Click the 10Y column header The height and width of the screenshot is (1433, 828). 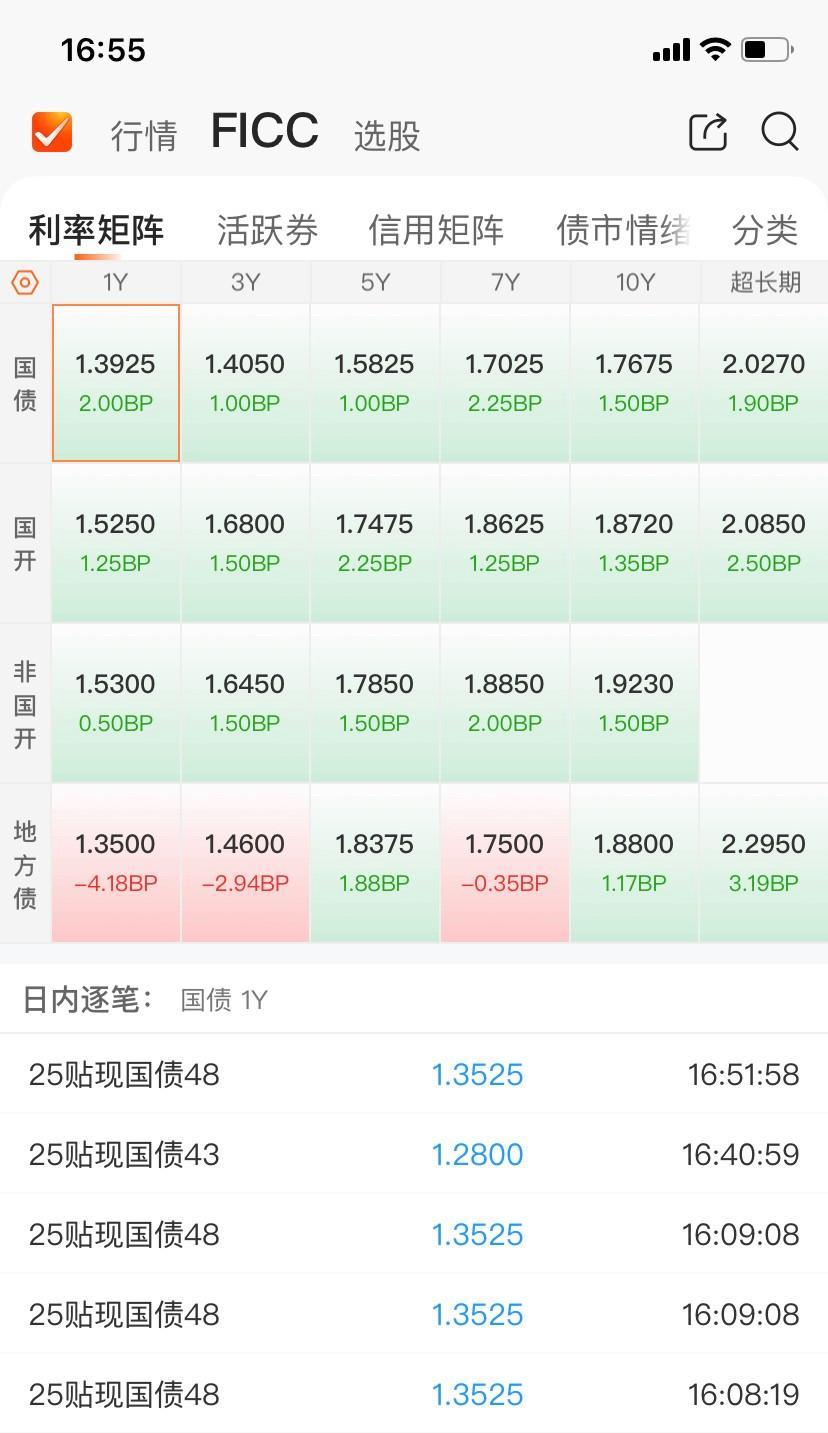pyautogui.click(x=634, y=282)
